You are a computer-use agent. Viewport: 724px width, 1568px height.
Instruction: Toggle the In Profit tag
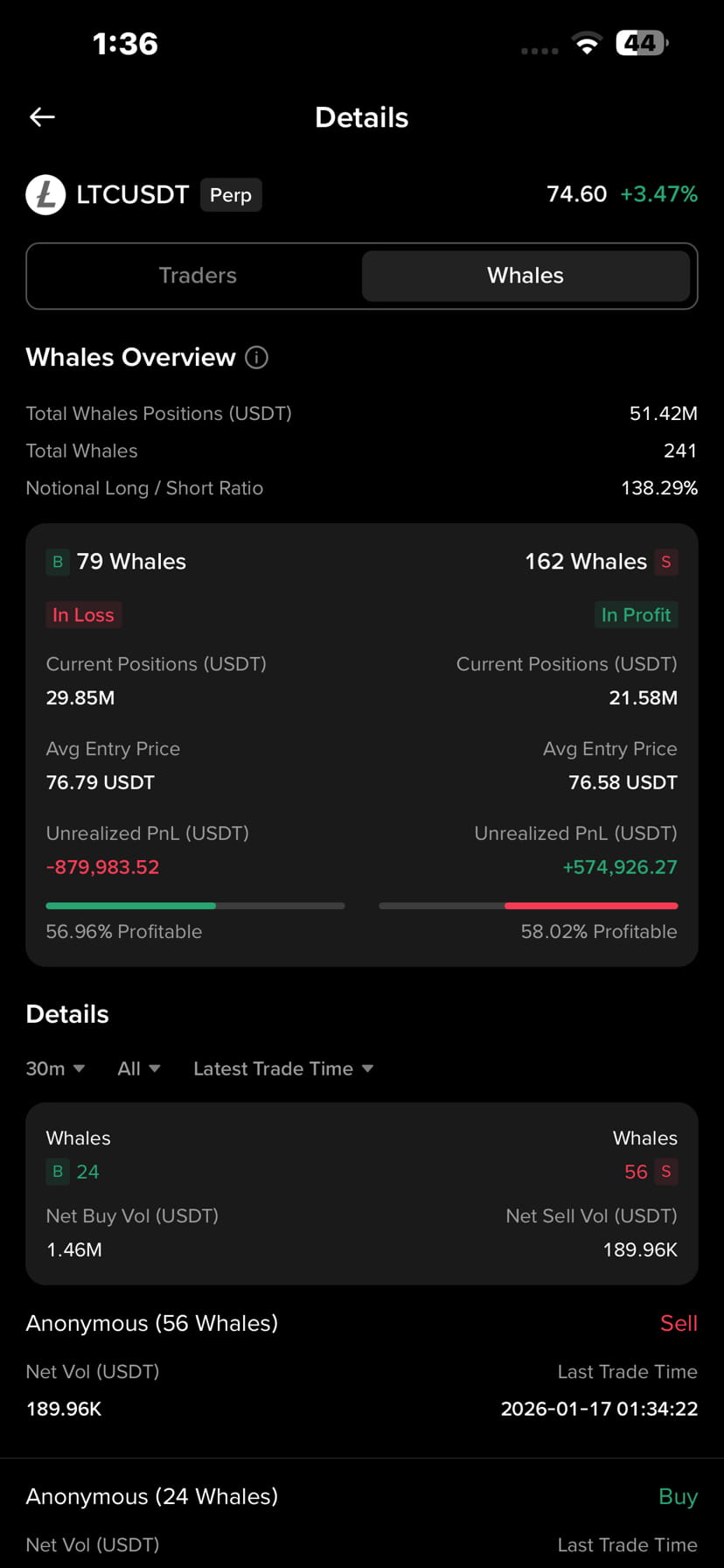click(x=637, y=614)
